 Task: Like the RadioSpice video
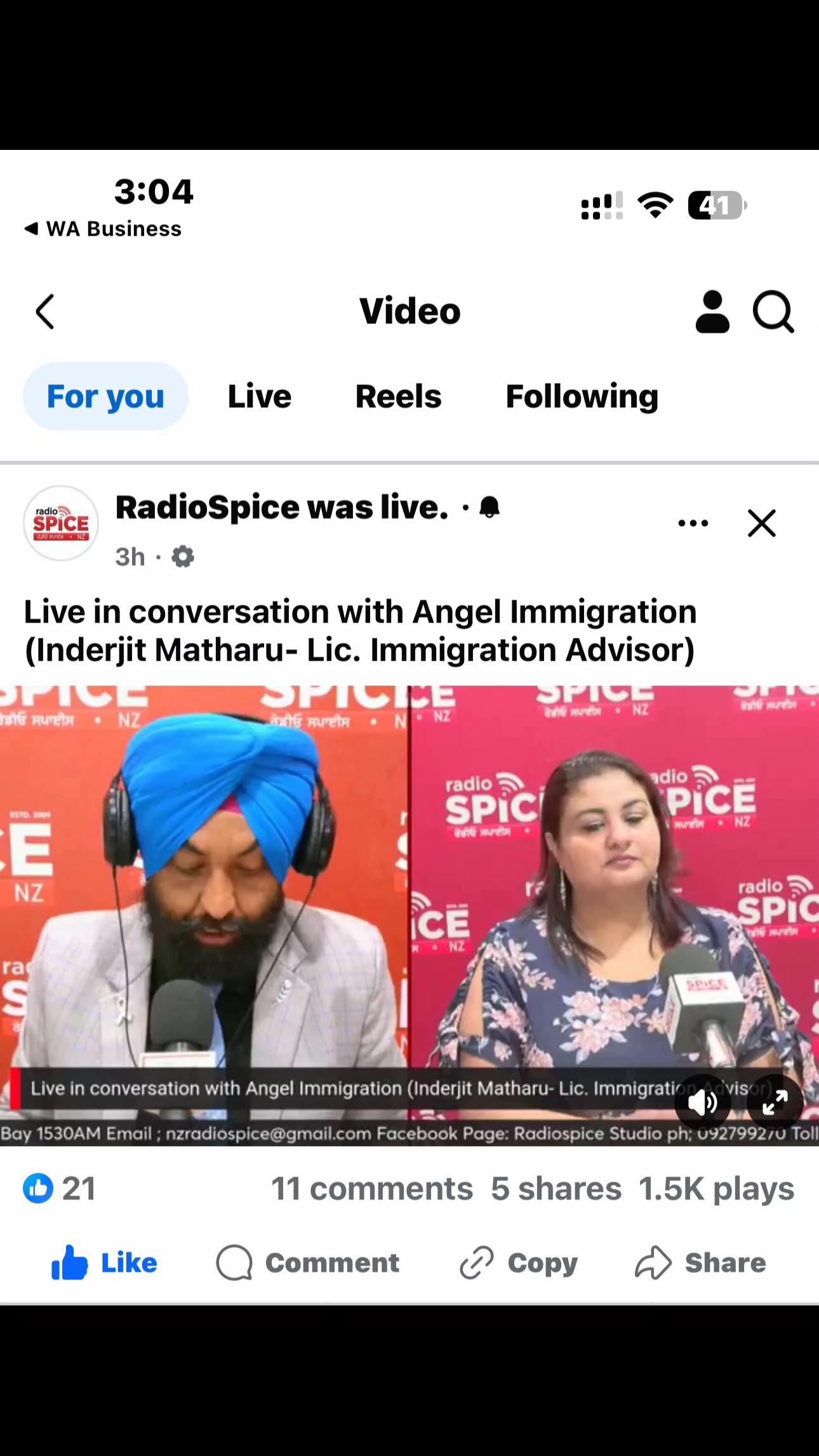tap(104, 1262)
